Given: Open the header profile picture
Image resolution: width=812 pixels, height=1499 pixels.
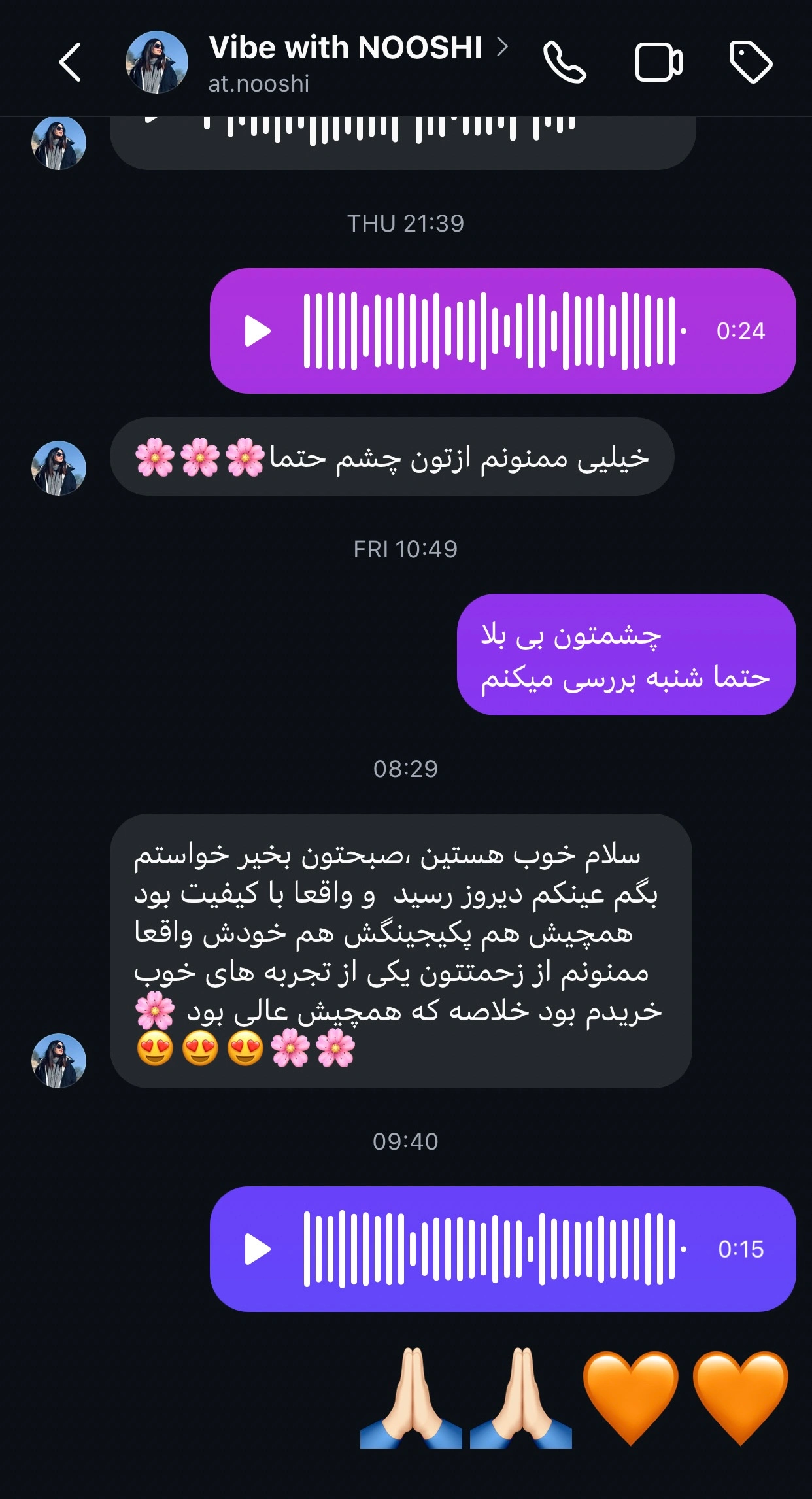Looking at the screenshot, I should 157,63.
